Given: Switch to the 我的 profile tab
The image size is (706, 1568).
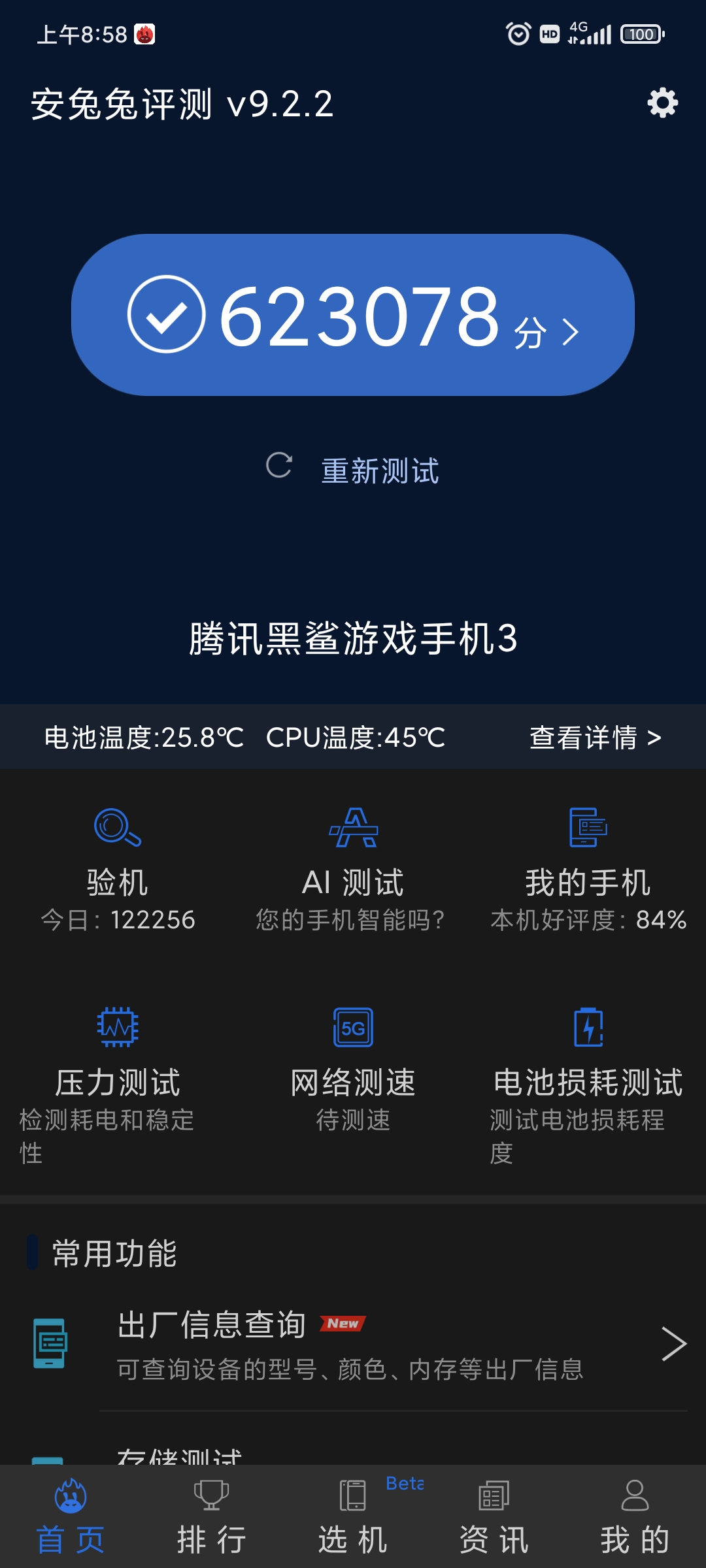Looking at the screenshot, I should click(x=635, y=1517).
